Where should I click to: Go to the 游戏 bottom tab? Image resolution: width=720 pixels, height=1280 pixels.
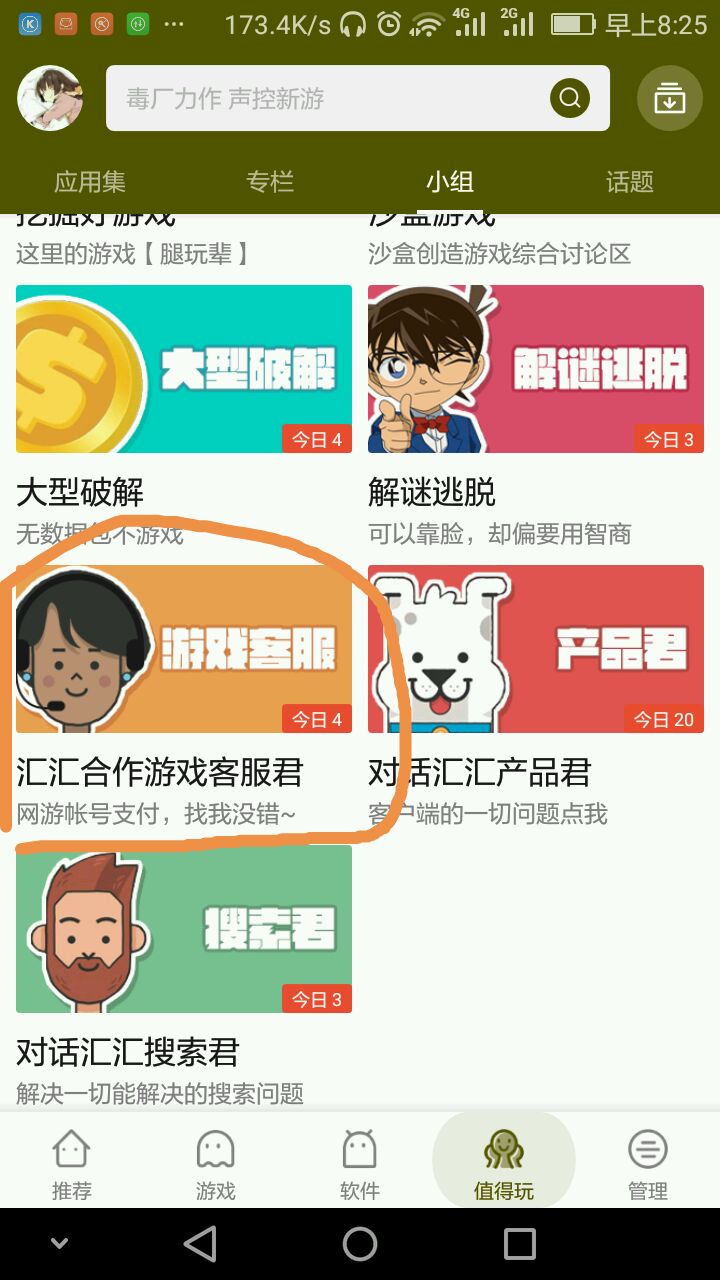click(x=216, y=1163)
